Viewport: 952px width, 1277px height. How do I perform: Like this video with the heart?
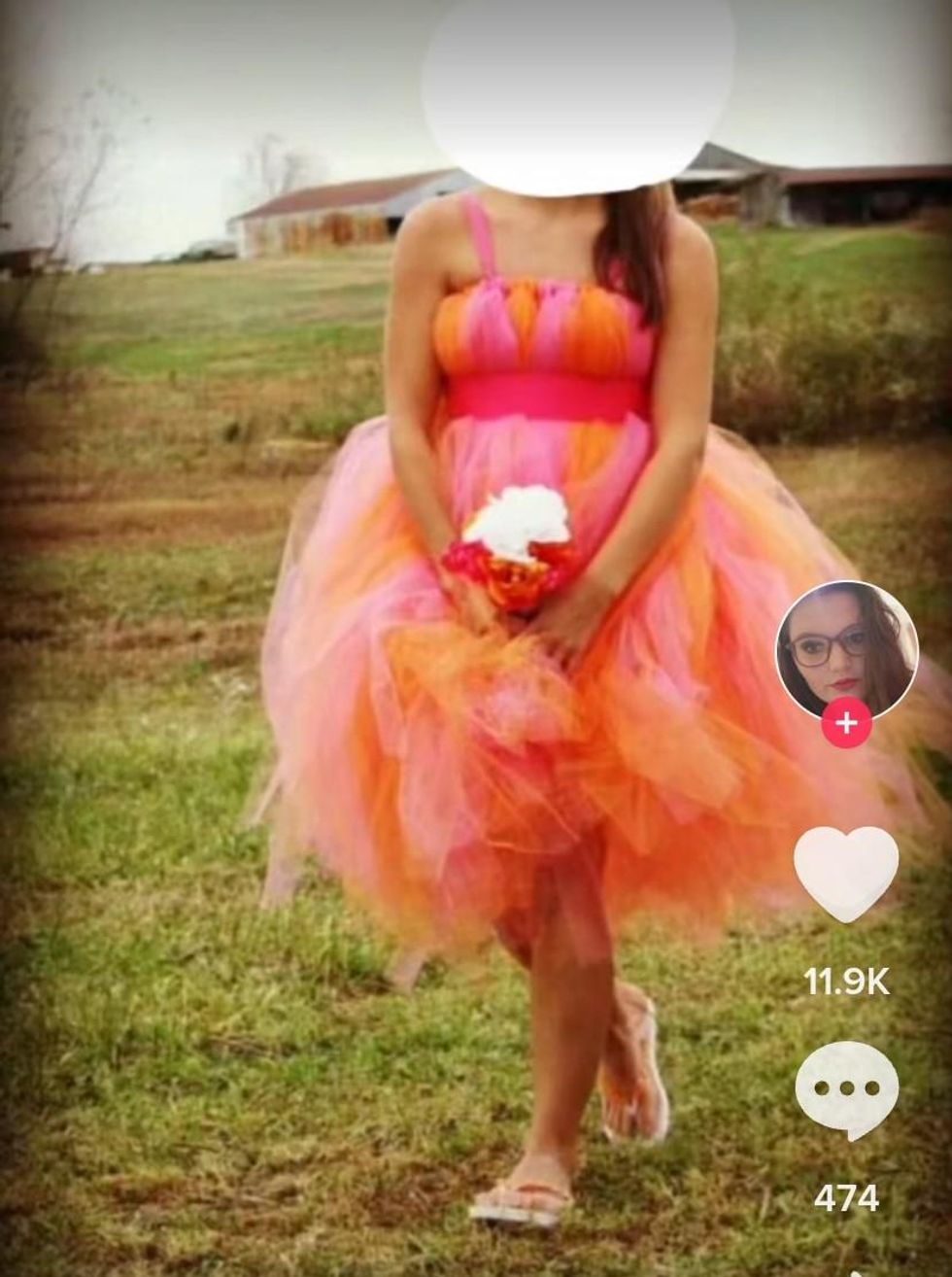(846, 872)
